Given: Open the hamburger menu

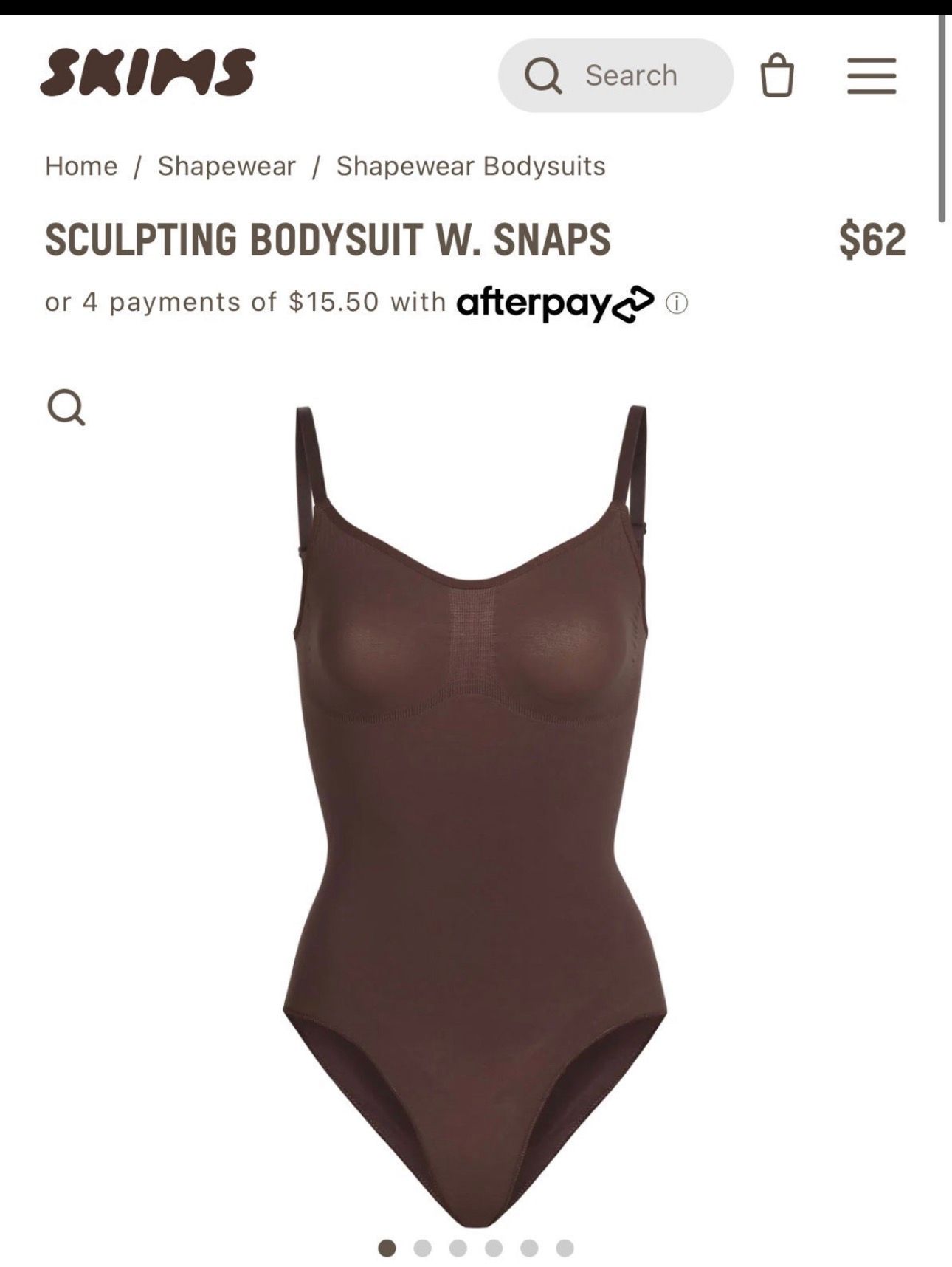Looking at the screenshot, I should [x=872, y=75].
